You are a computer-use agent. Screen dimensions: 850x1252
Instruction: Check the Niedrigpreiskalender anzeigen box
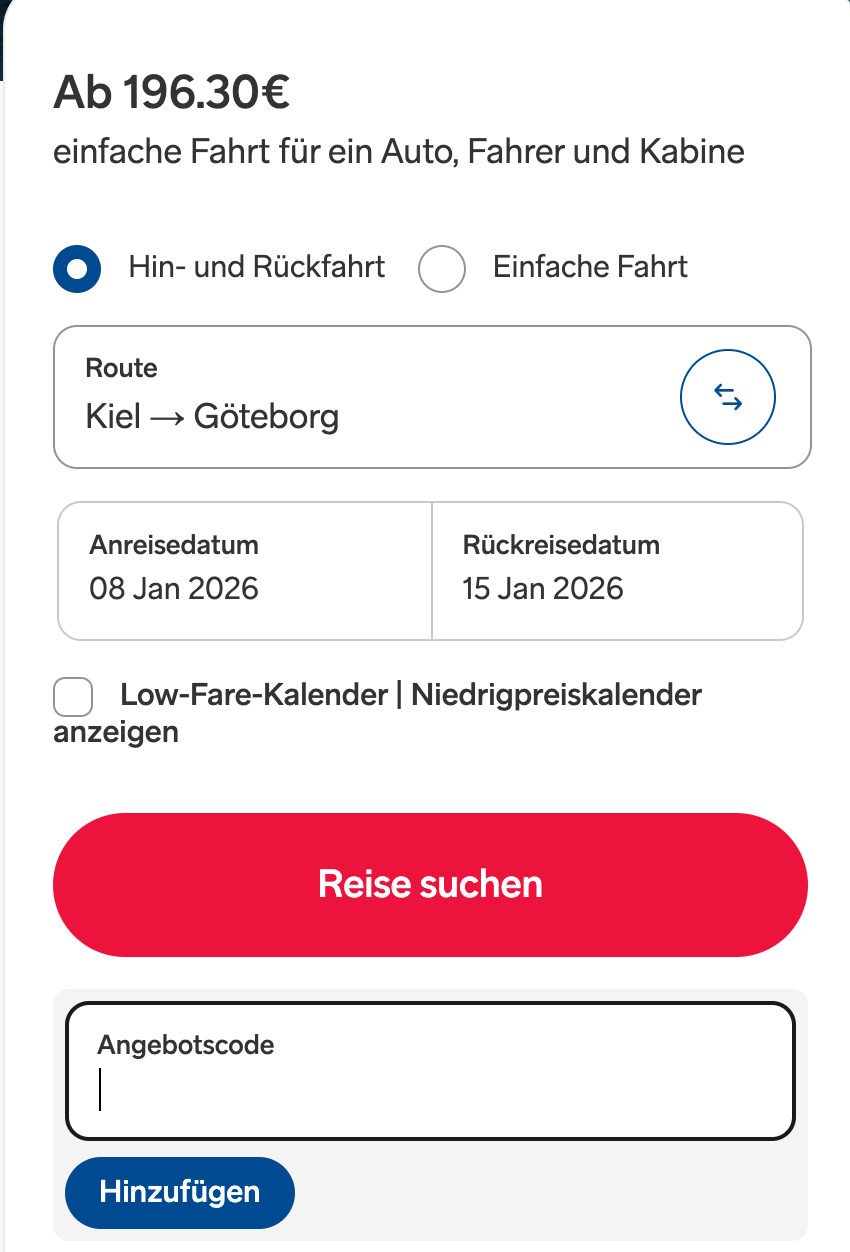pos(73,697)
